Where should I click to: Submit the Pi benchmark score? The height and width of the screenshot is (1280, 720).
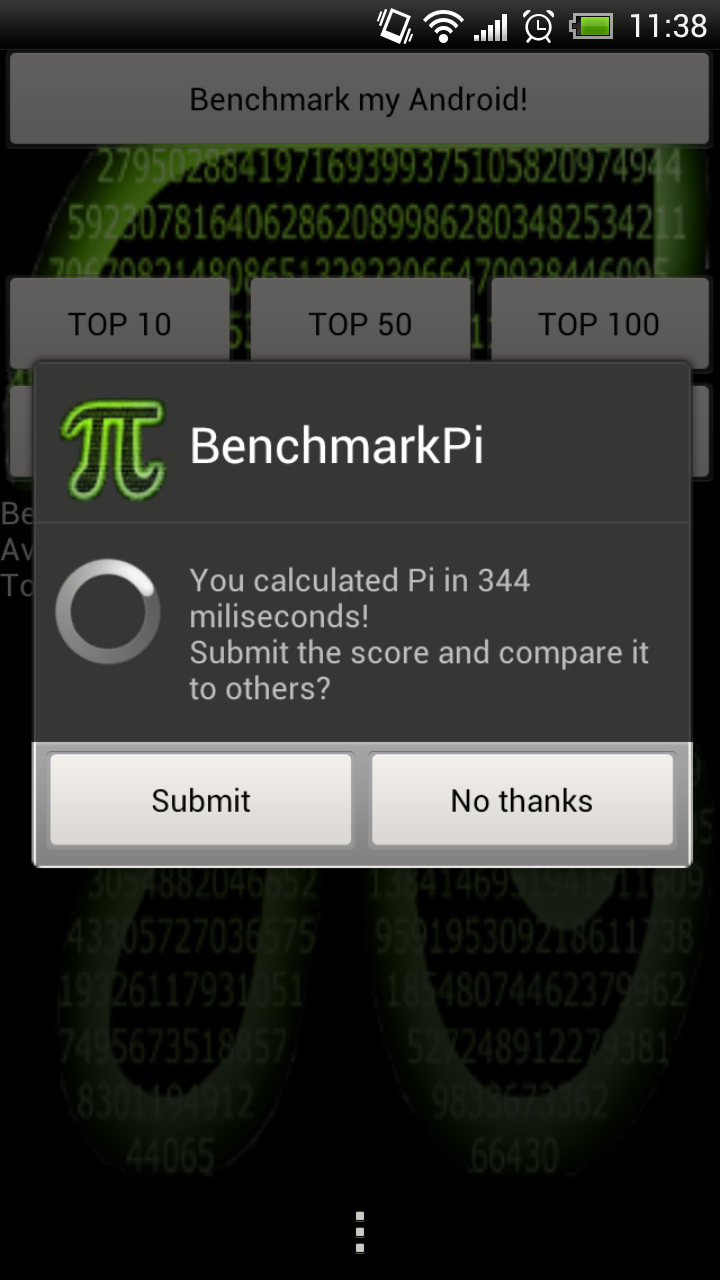[201, 800]
